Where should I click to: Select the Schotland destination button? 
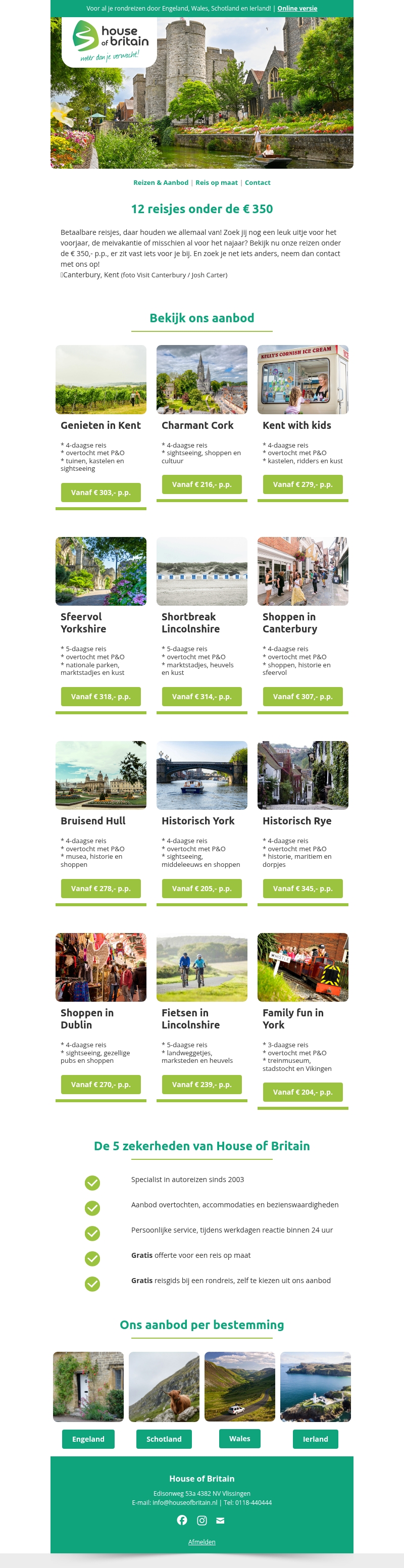point(164,1439)
